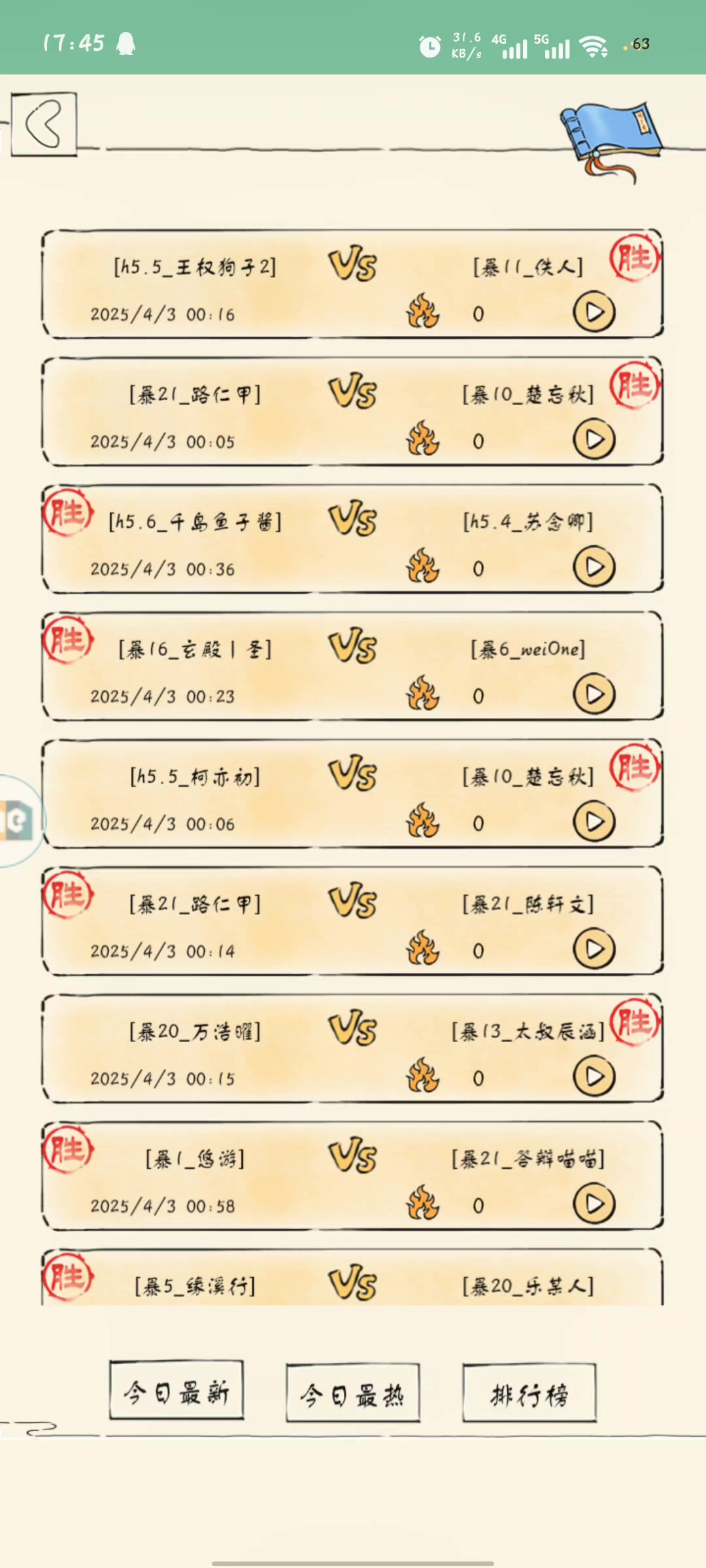Go back using the arrow button
The width and height of the screenshot is (706, 1568).
(44, 124)
